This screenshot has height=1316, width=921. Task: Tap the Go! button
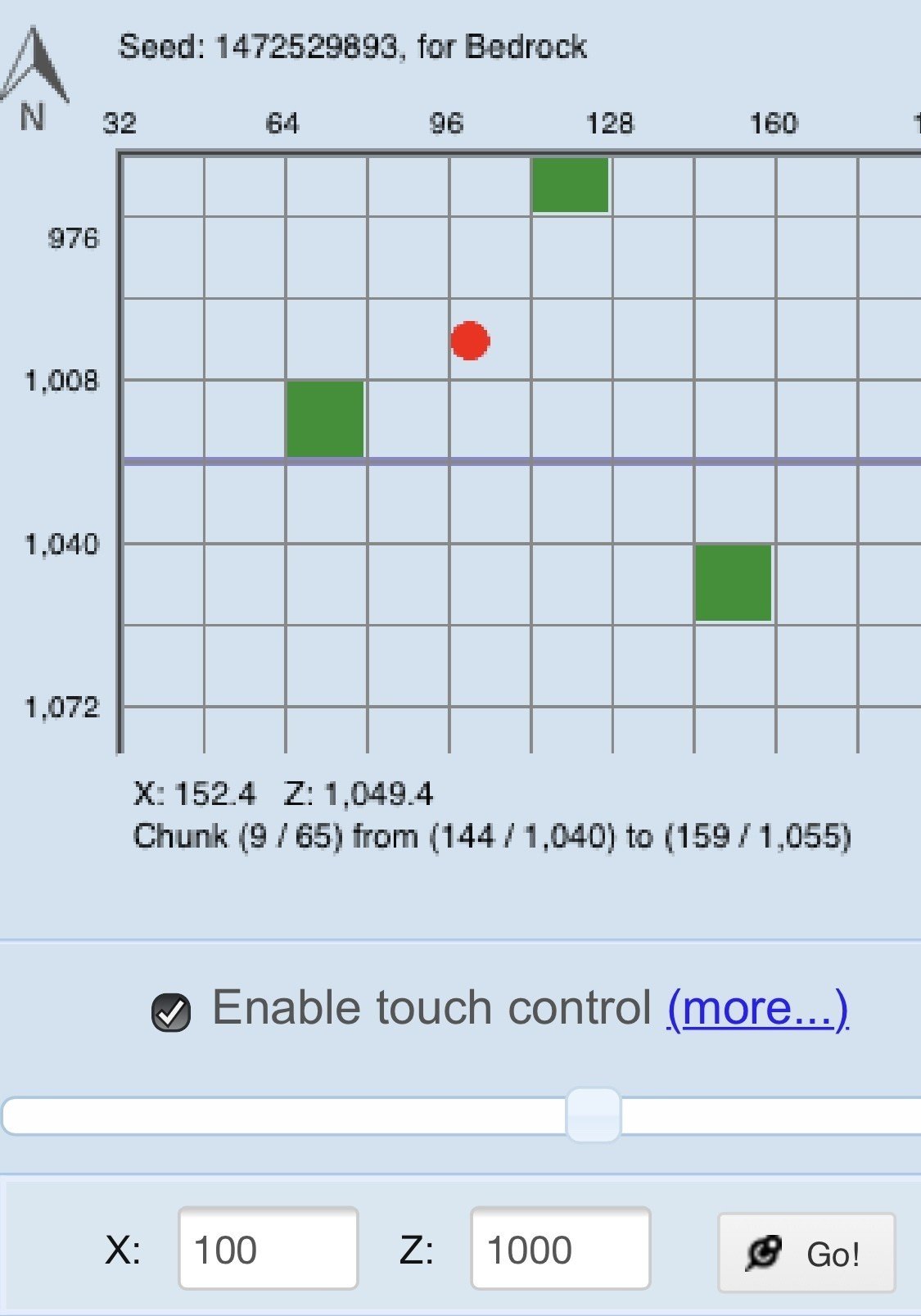tap(806, 1252)
